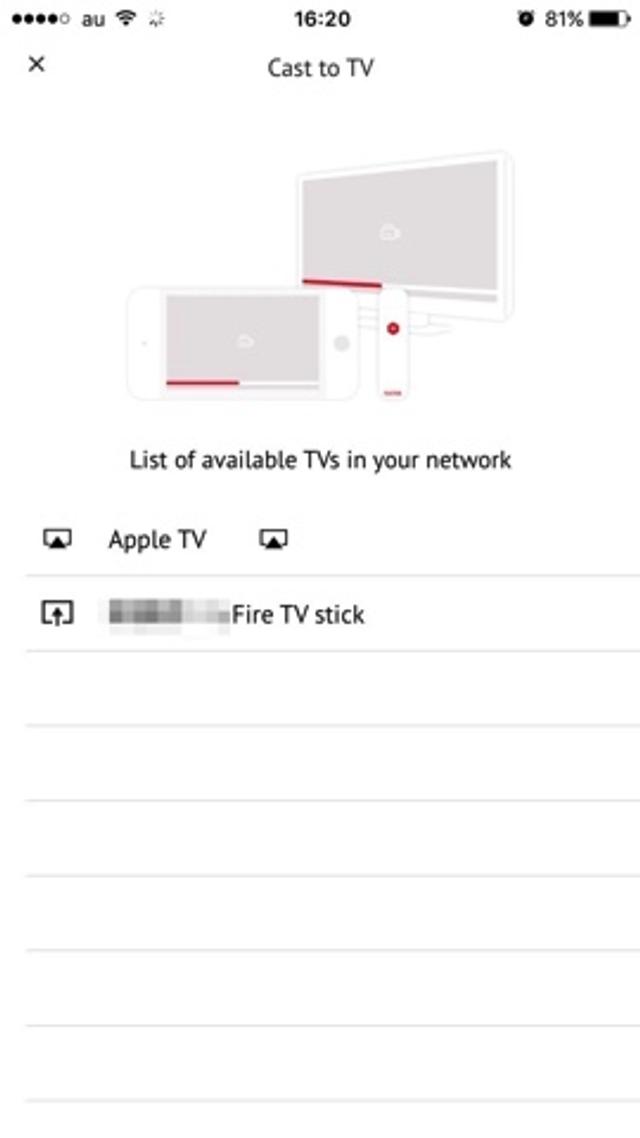Close the Cast to TV screen
Viewport: 640px width, 1138px height.
point(37,65)
